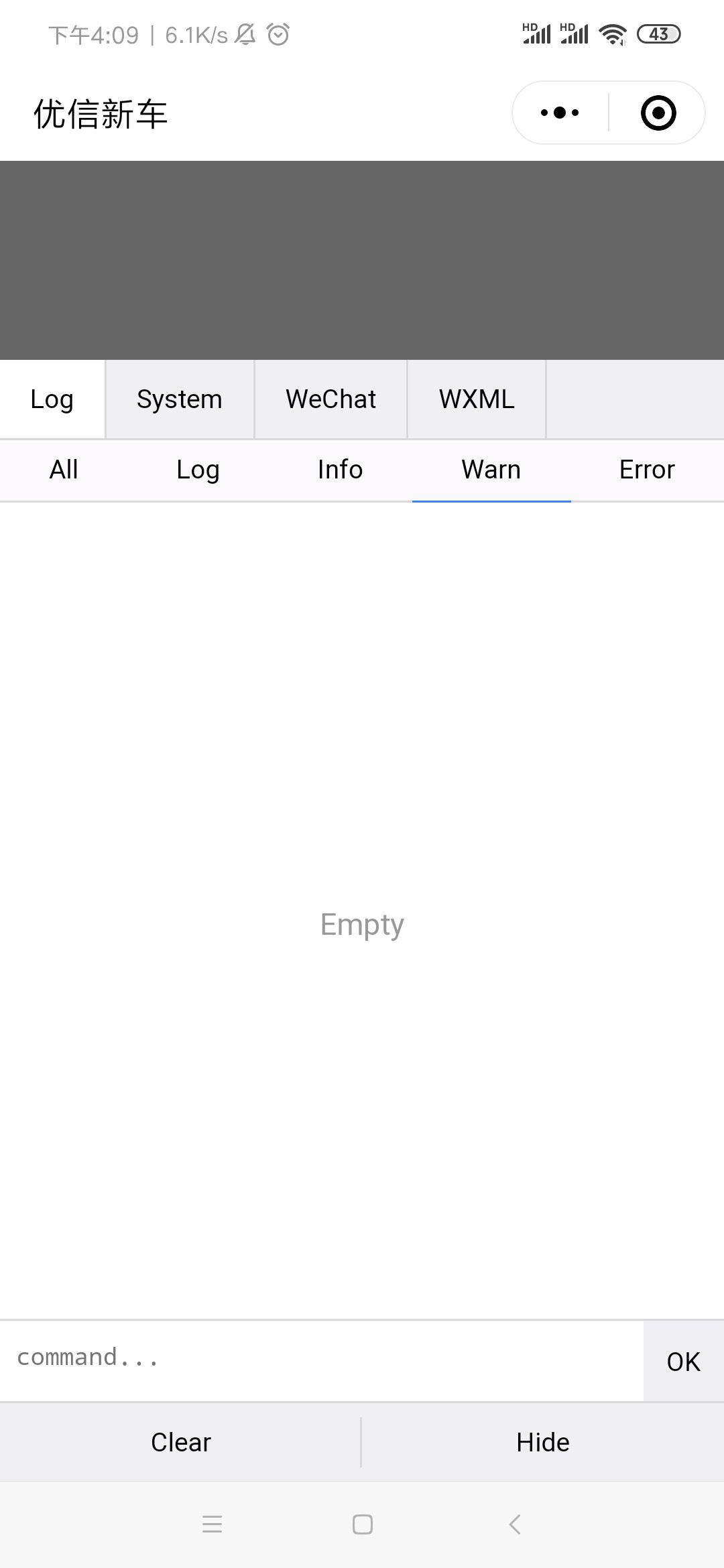Switch to the WeChat tab
724x1568 pixels.
pyautogui.click(x=330, y=399)
